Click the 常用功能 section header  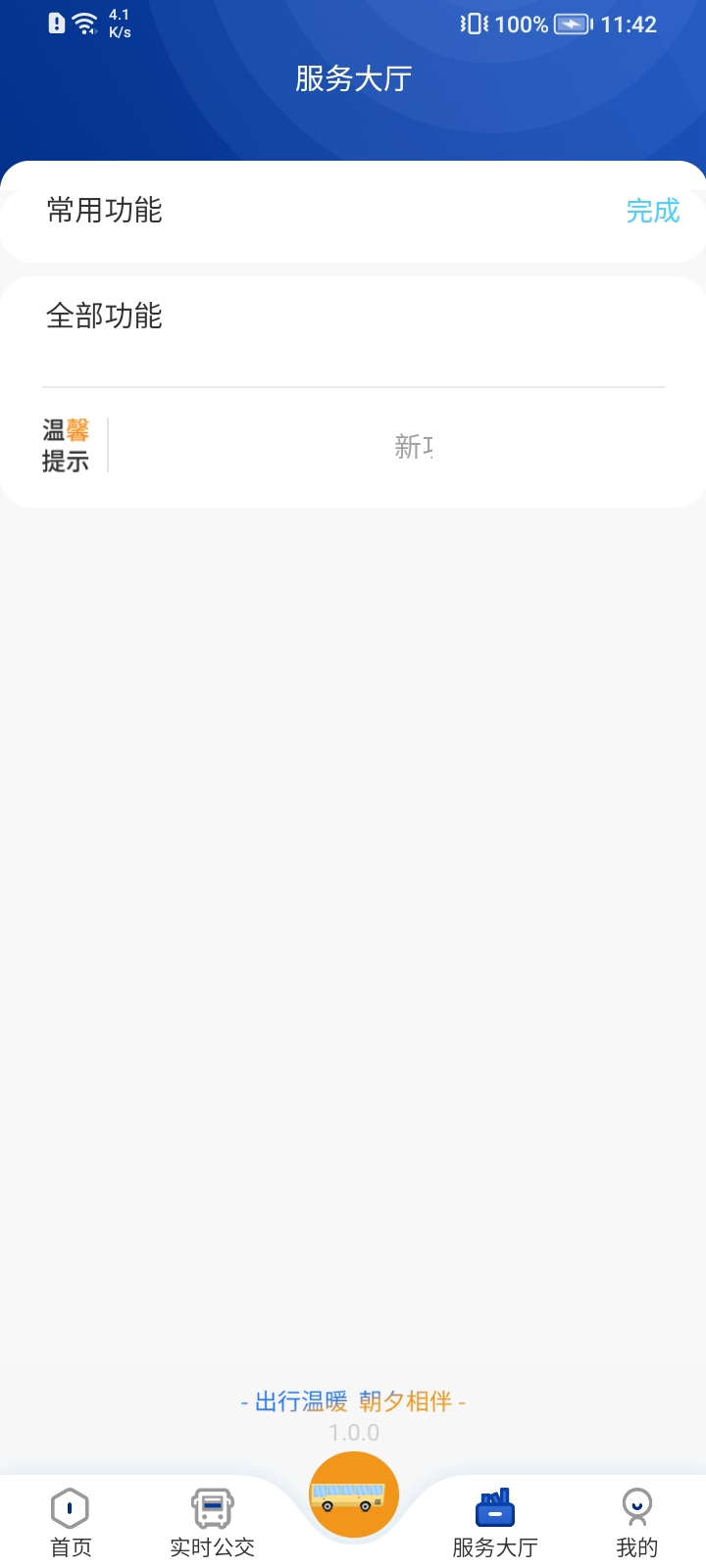coord(105,212)
